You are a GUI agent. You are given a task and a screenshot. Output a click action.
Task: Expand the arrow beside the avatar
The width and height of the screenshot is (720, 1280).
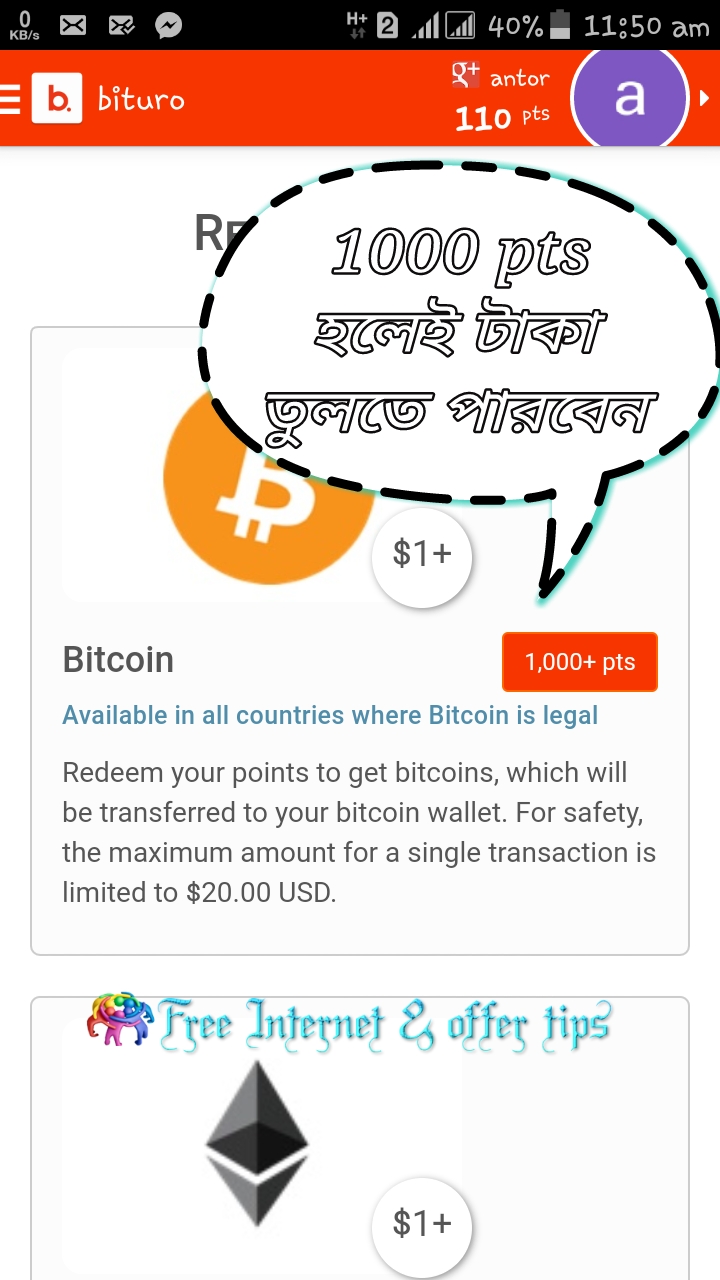pyautogui.click(x=704, y=98)
